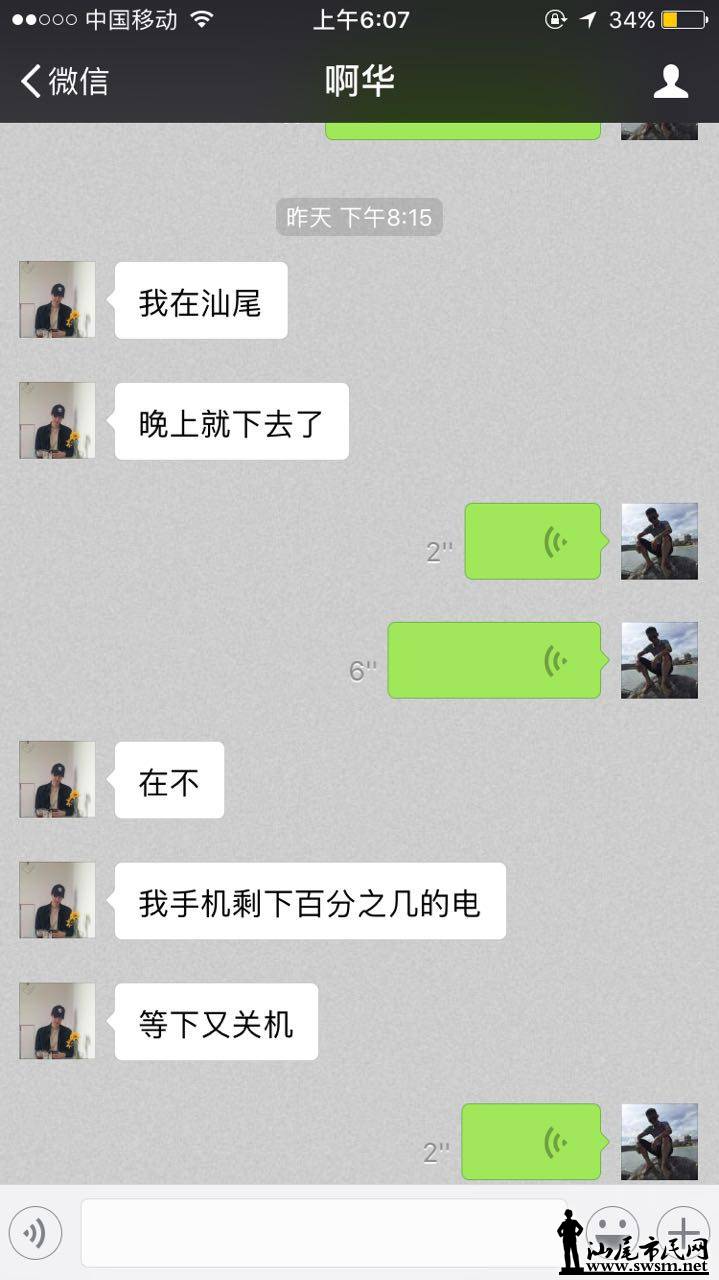Open 啊华's avatar next to 等下又关机
This screenshot has width=719, height=1280.
point(57,1020)
